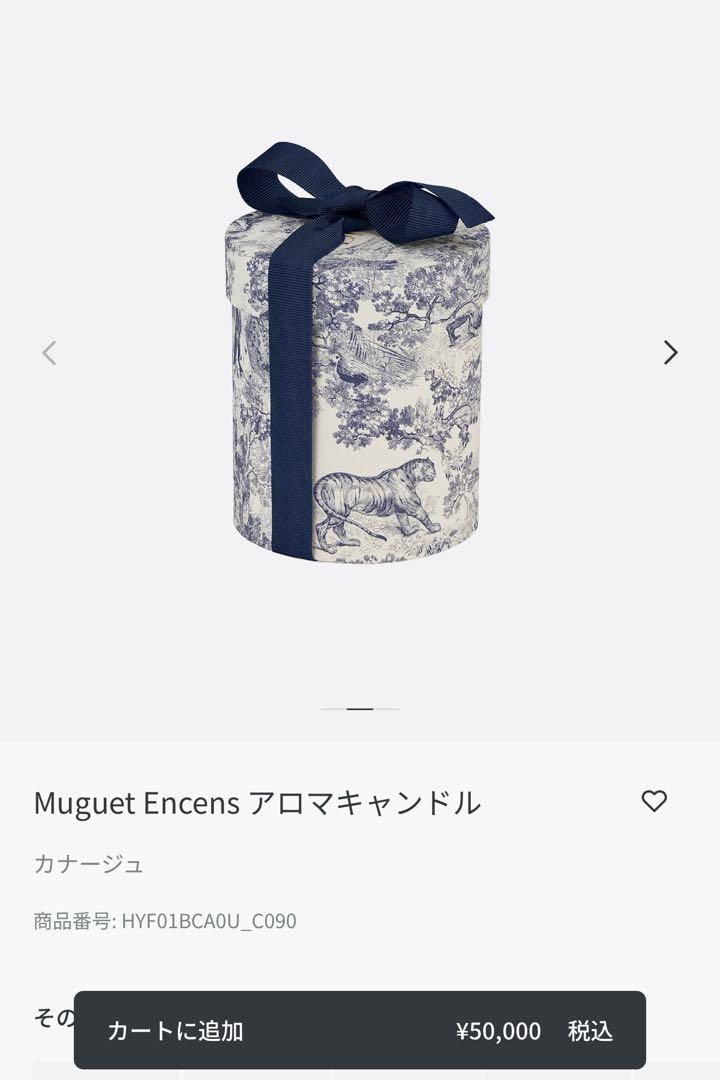Tap the カートに追加 button
Screen dimensions: 720x1080
tap(359, 1030)
